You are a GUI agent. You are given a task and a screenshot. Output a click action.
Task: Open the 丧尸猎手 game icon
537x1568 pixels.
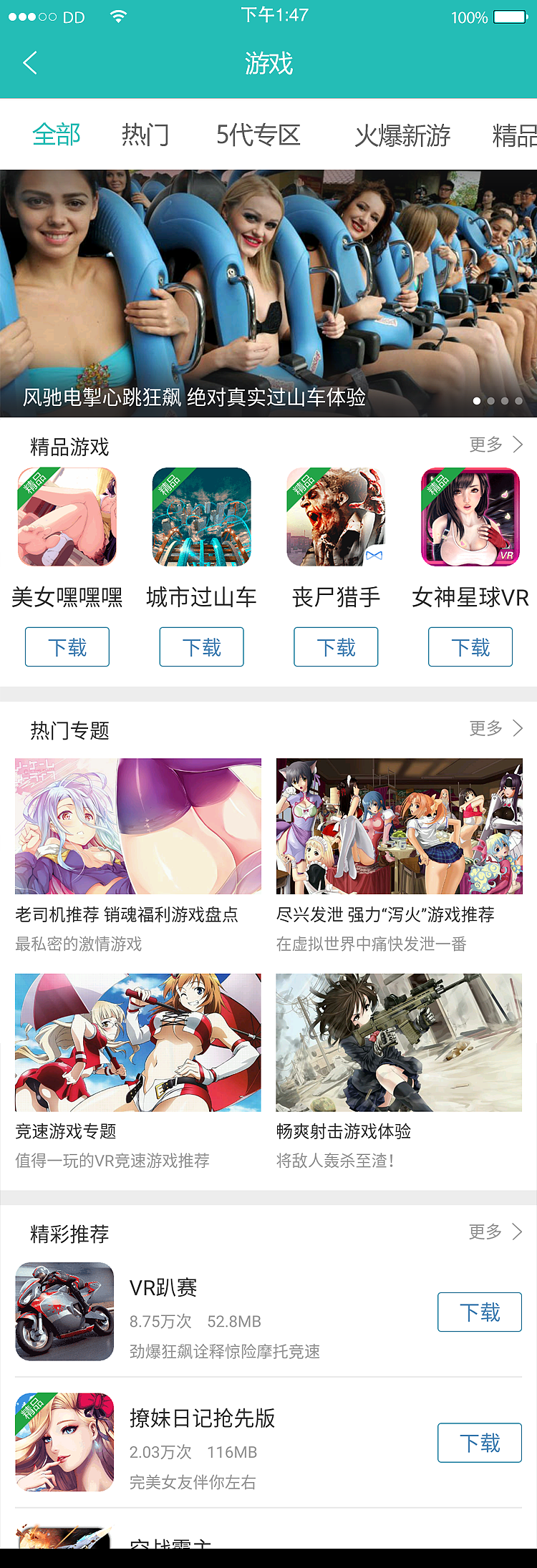tap(336, 517)
